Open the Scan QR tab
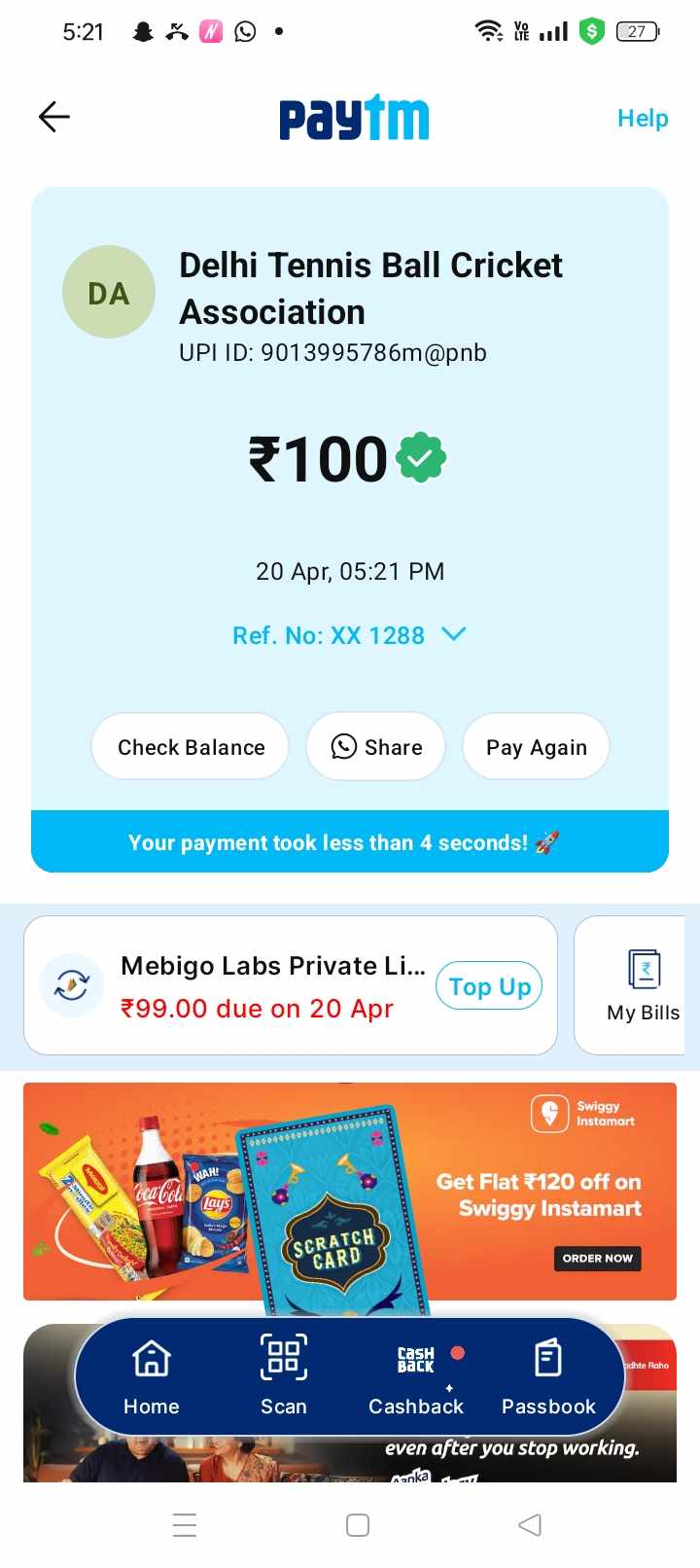Screen dimensions: 700x1568 coord(284,1377)
